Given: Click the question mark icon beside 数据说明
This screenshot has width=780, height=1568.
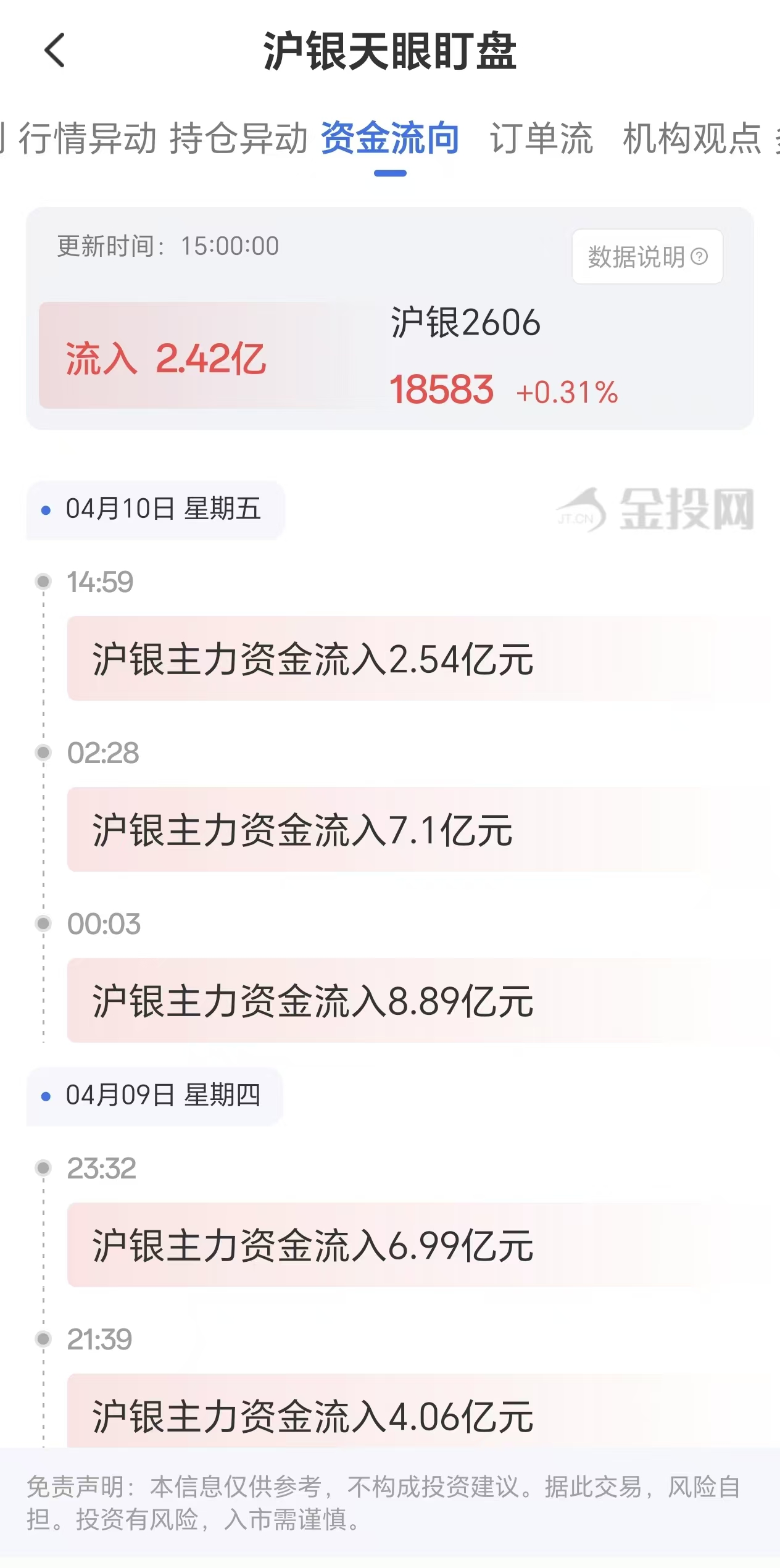Looking at the screenshot, I should (699, 258).
